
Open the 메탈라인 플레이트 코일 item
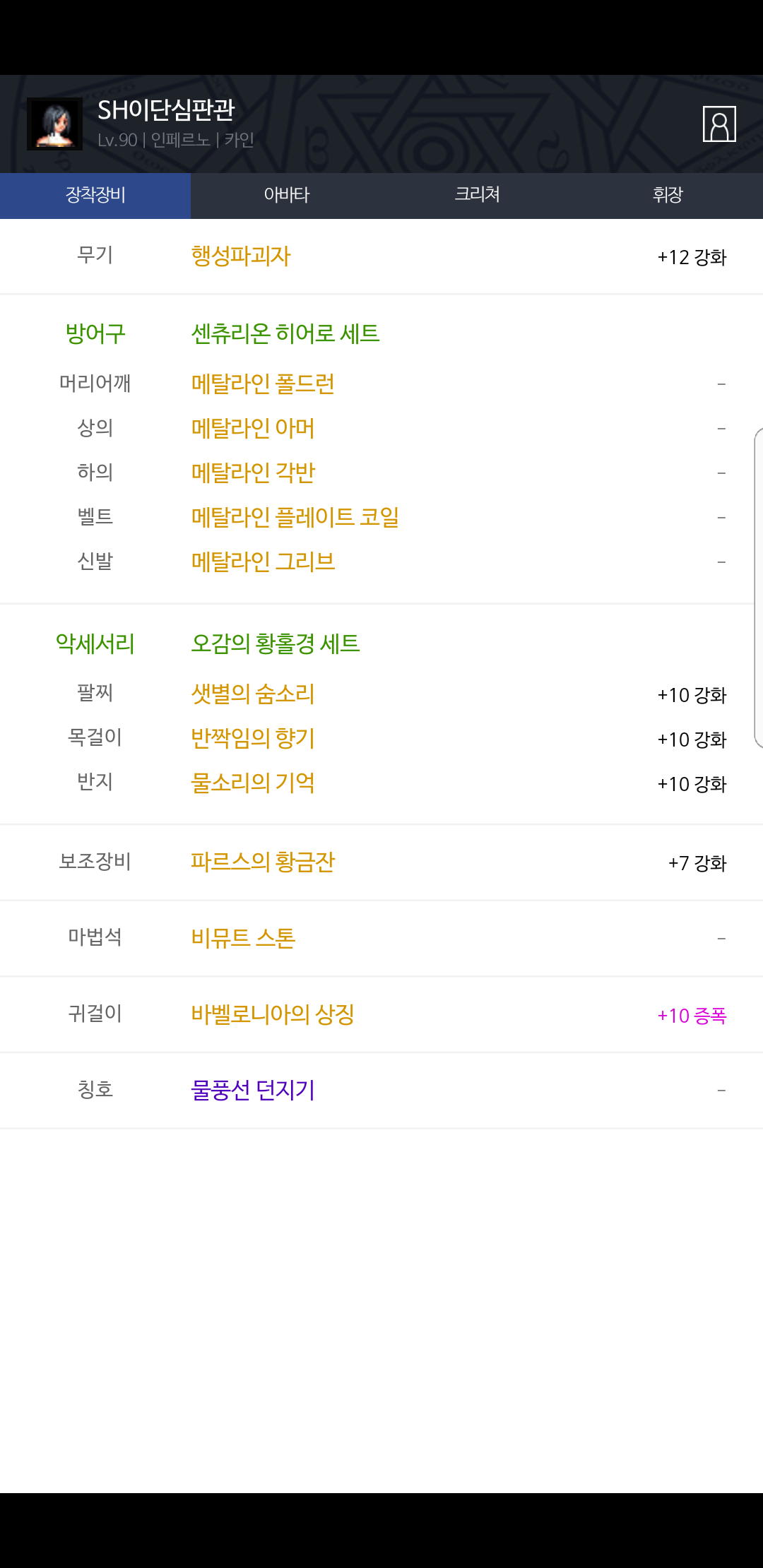(x=295, y=518)
